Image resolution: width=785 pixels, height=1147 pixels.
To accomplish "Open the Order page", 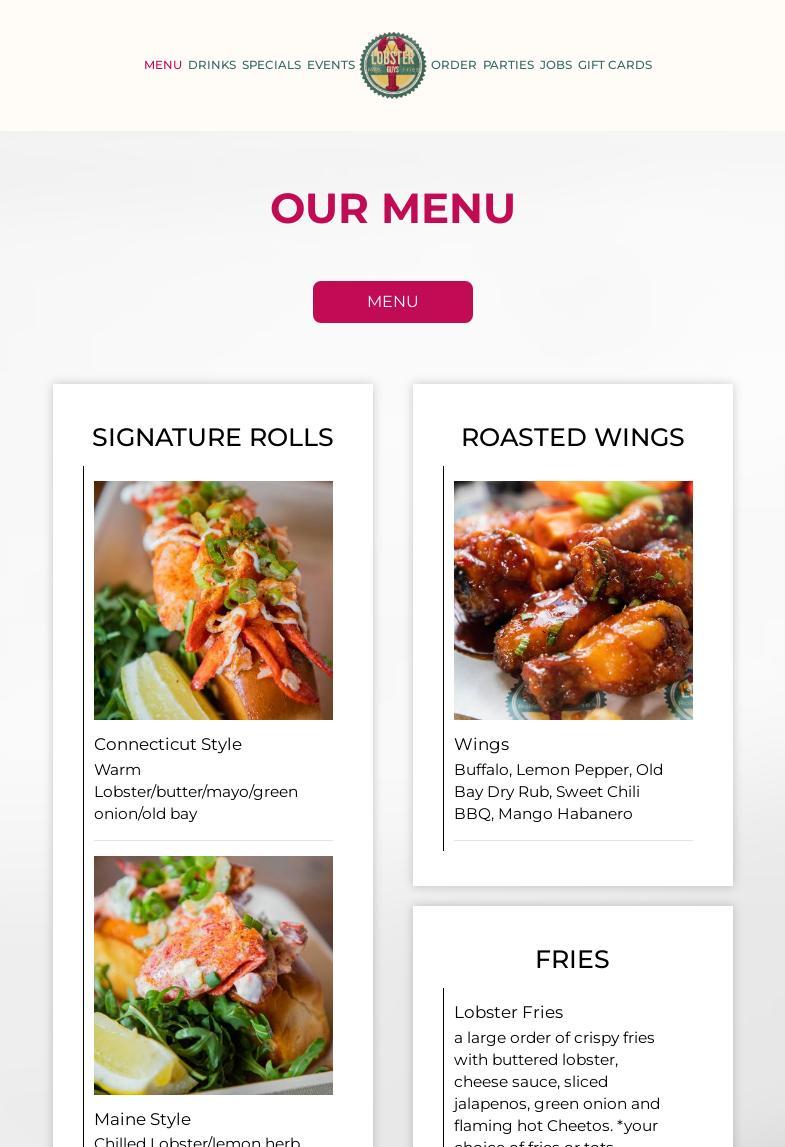I will 453,65.
